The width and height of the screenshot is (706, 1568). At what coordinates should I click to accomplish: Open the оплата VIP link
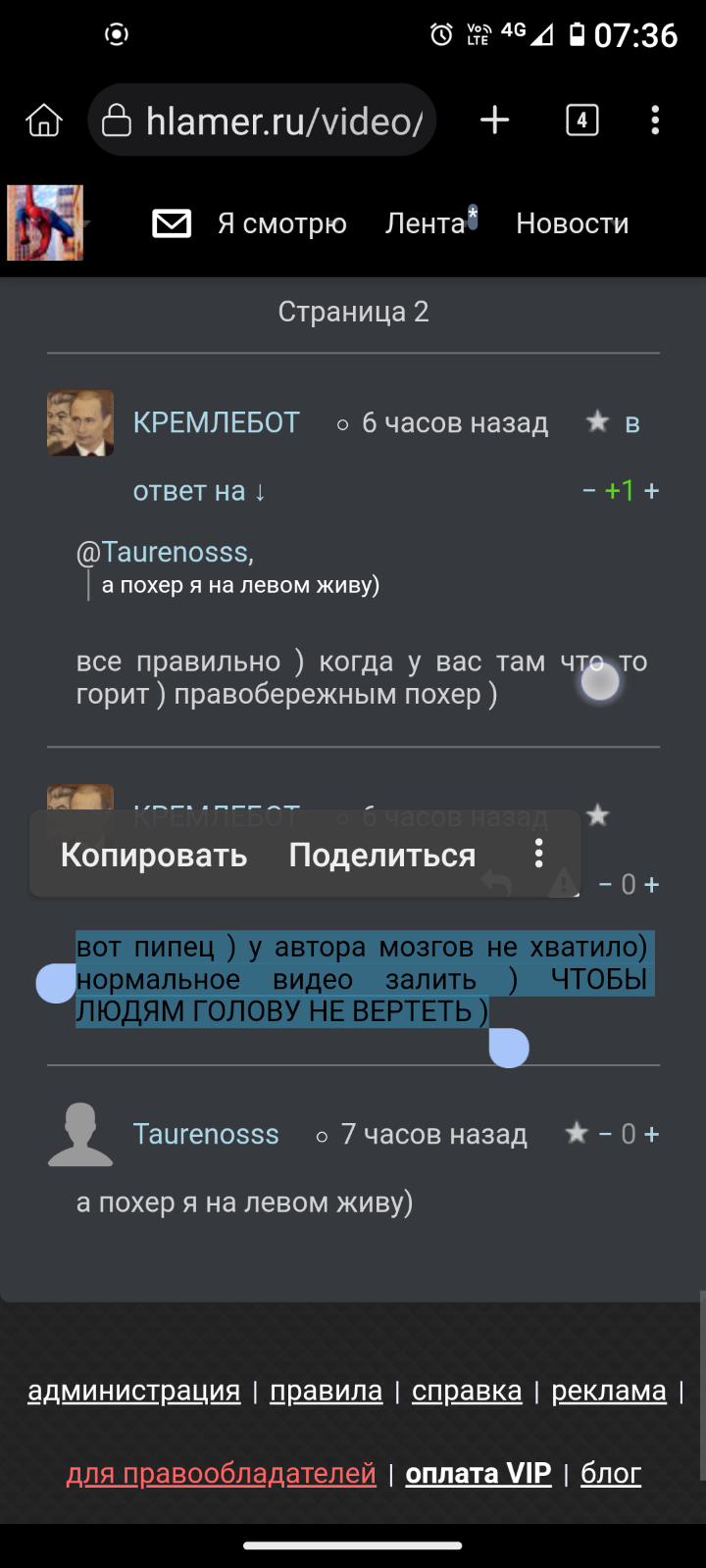tap(478, 1473)
